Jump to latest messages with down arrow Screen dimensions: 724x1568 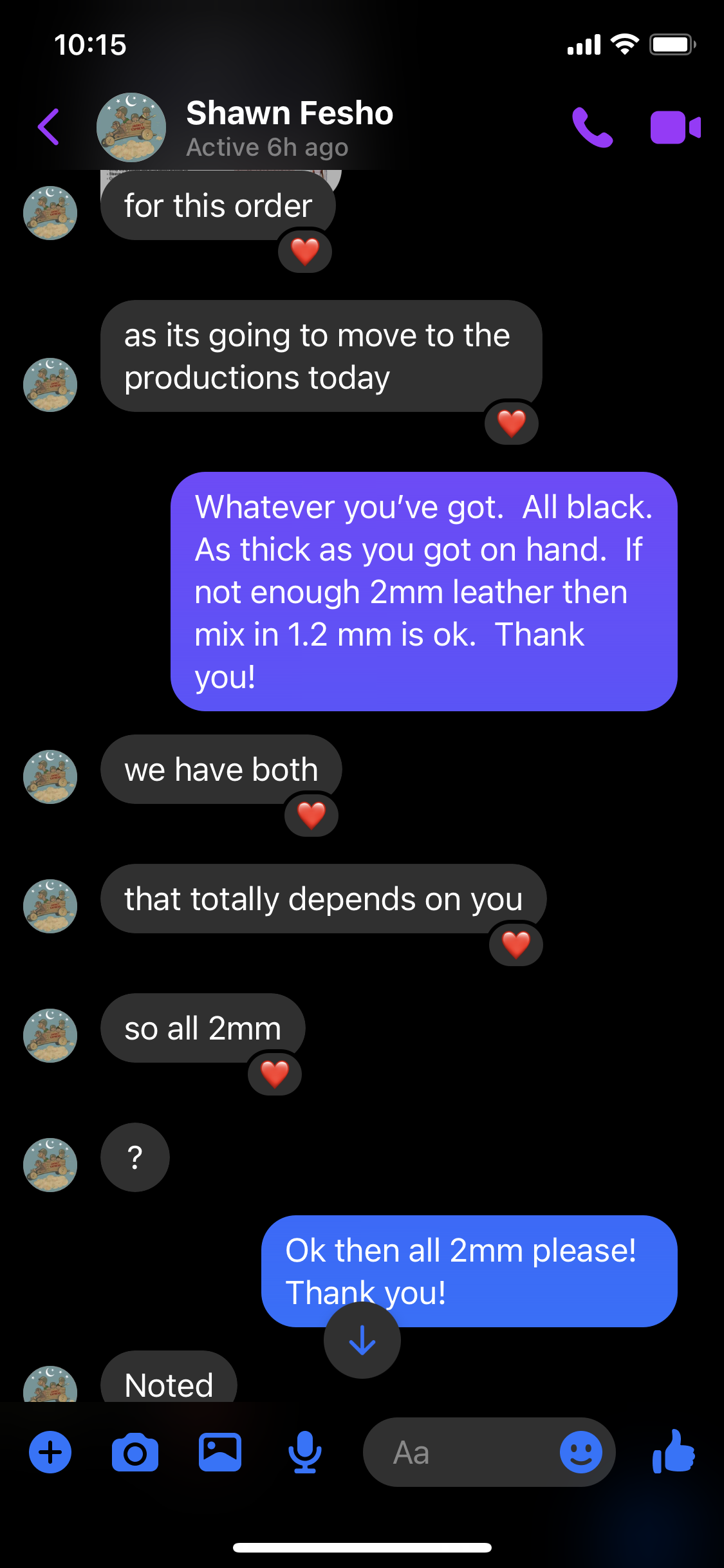pos(362,1340)
